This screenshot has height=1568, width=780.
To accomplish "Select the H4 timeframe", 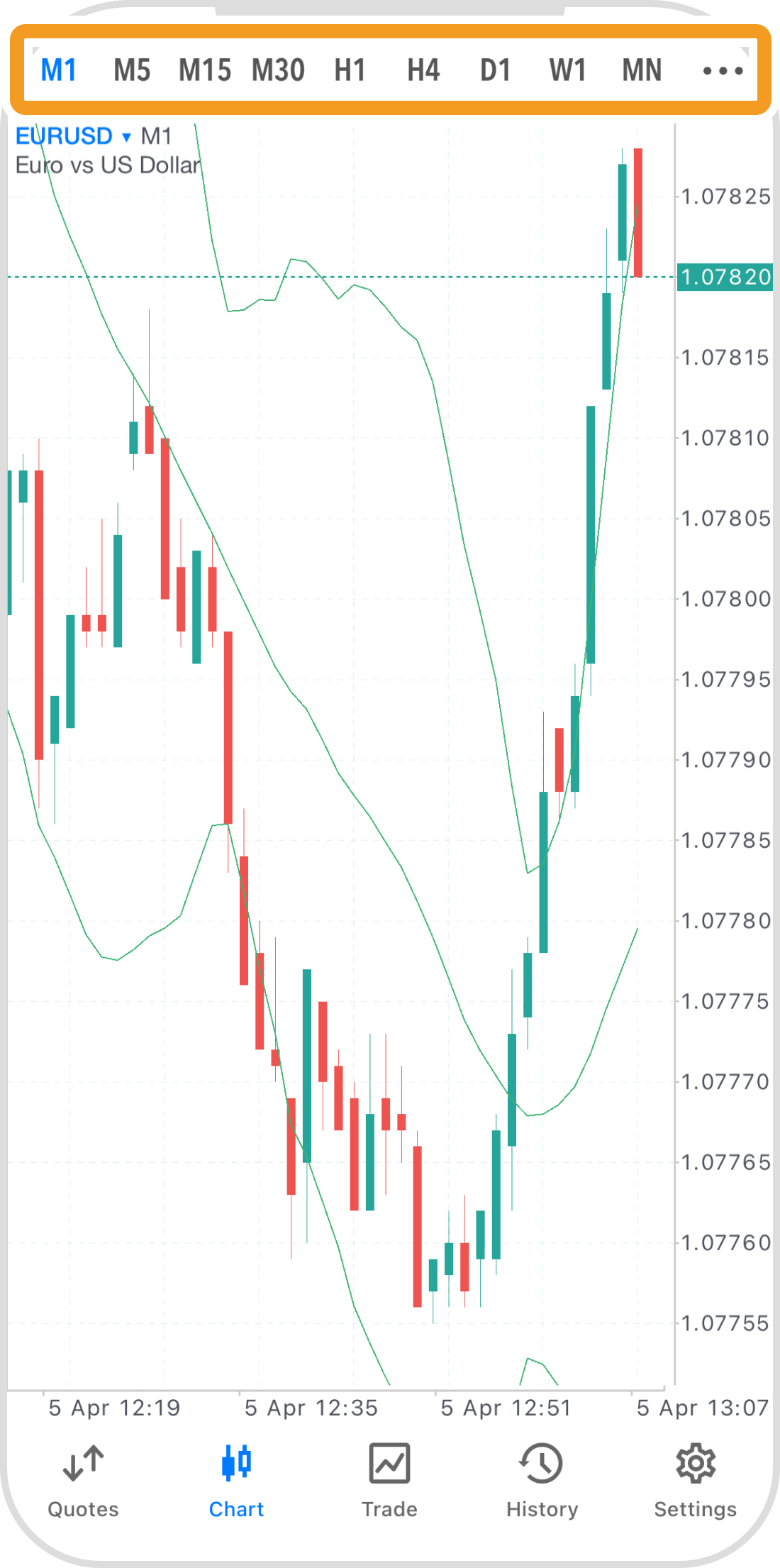I will pos(423,70).
